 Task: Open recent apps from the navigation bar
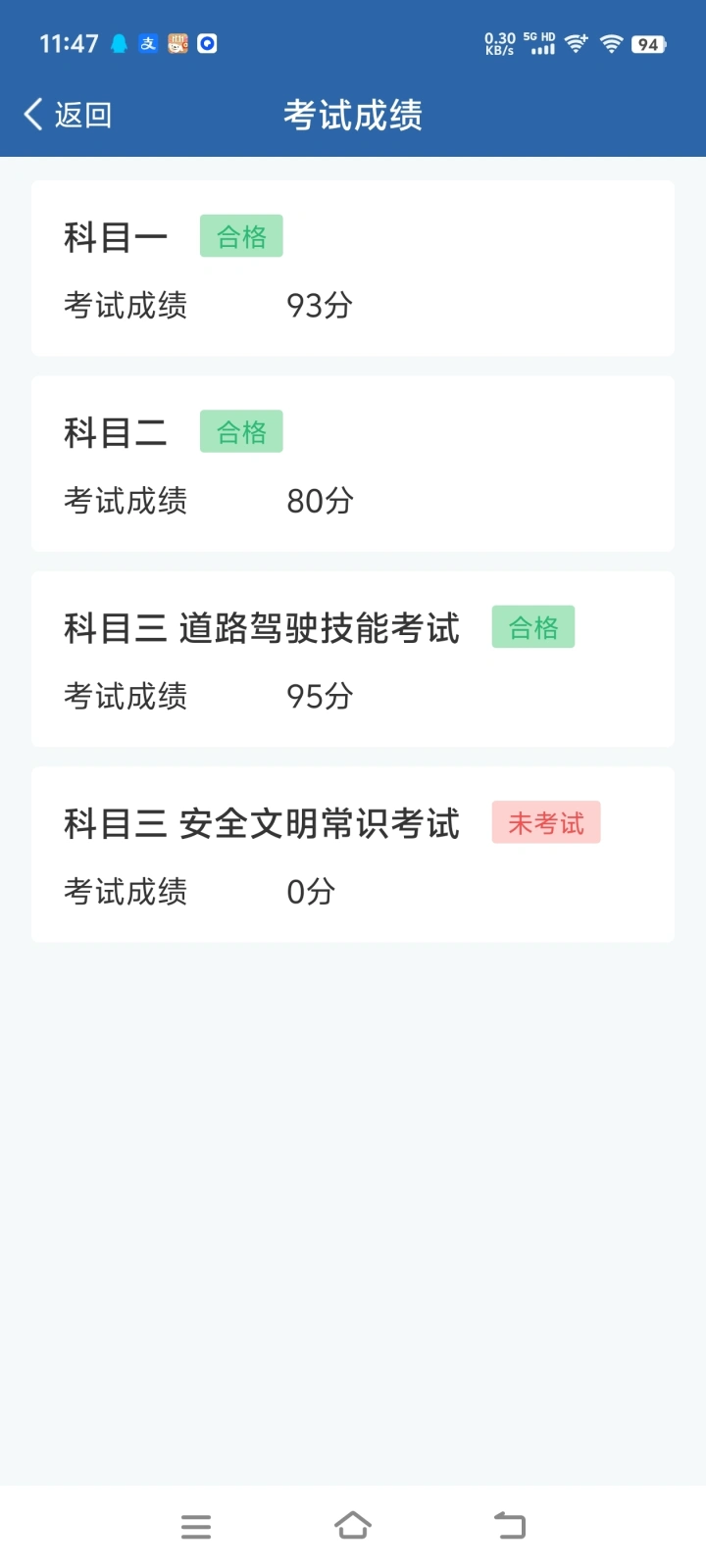click(196, 1526)
